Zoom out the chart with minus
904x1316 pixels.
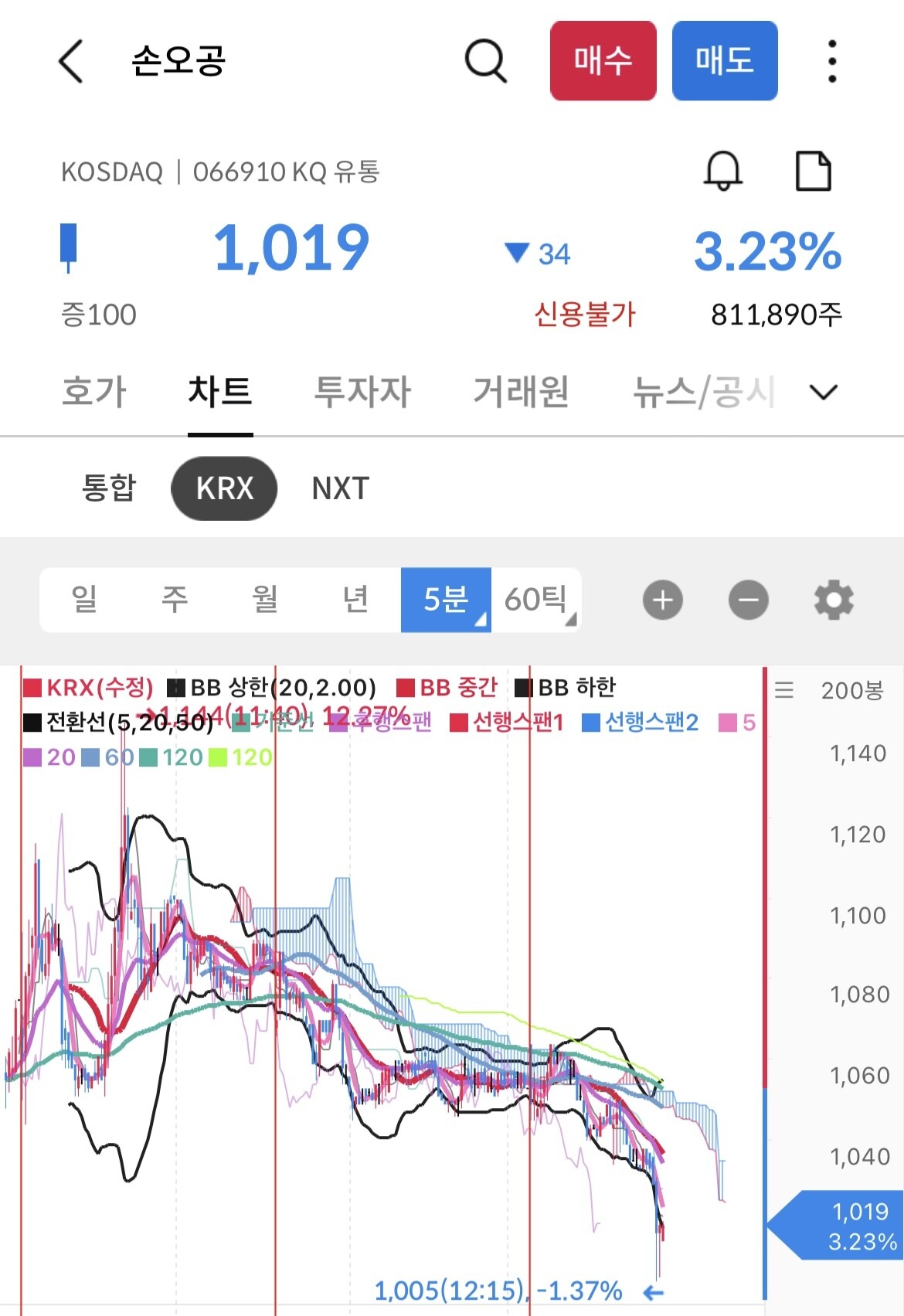click(749, 600)
